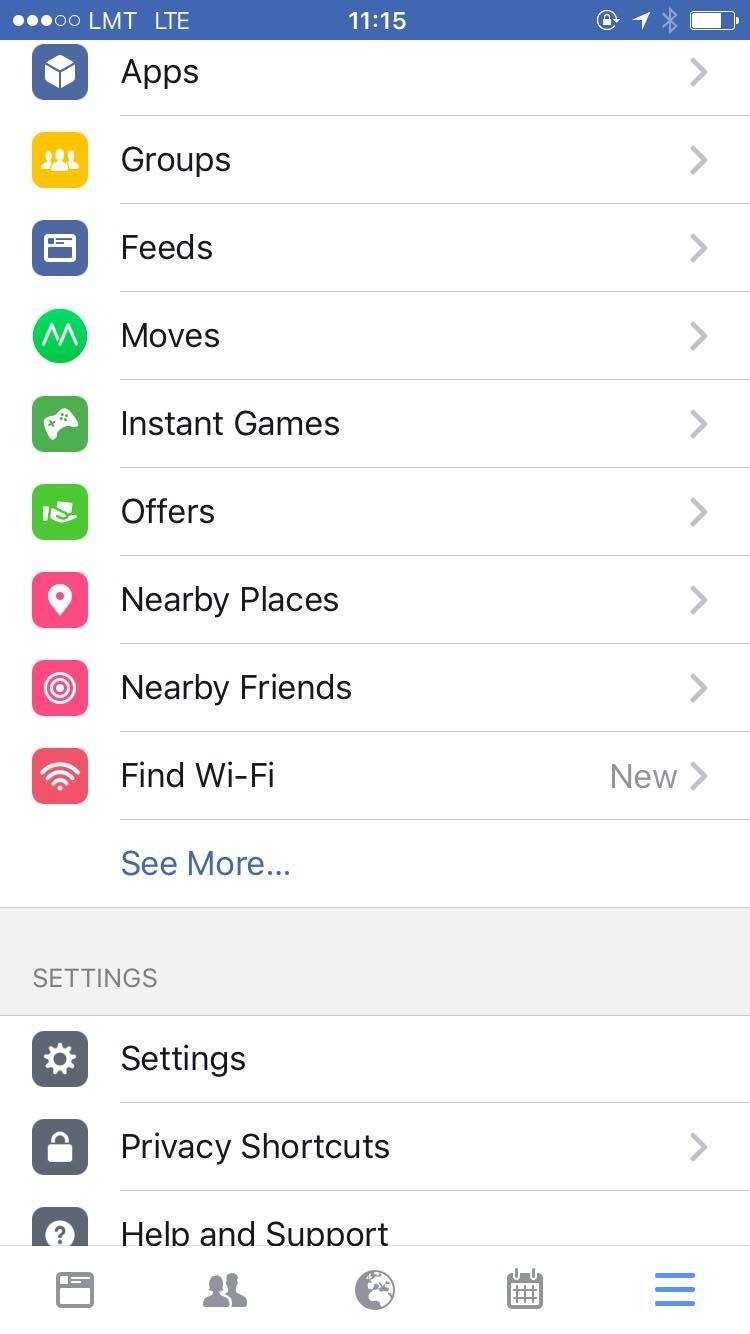750x1334 pixels.
Task: Switch to the friend requests tab
Action: (225, 1290)
